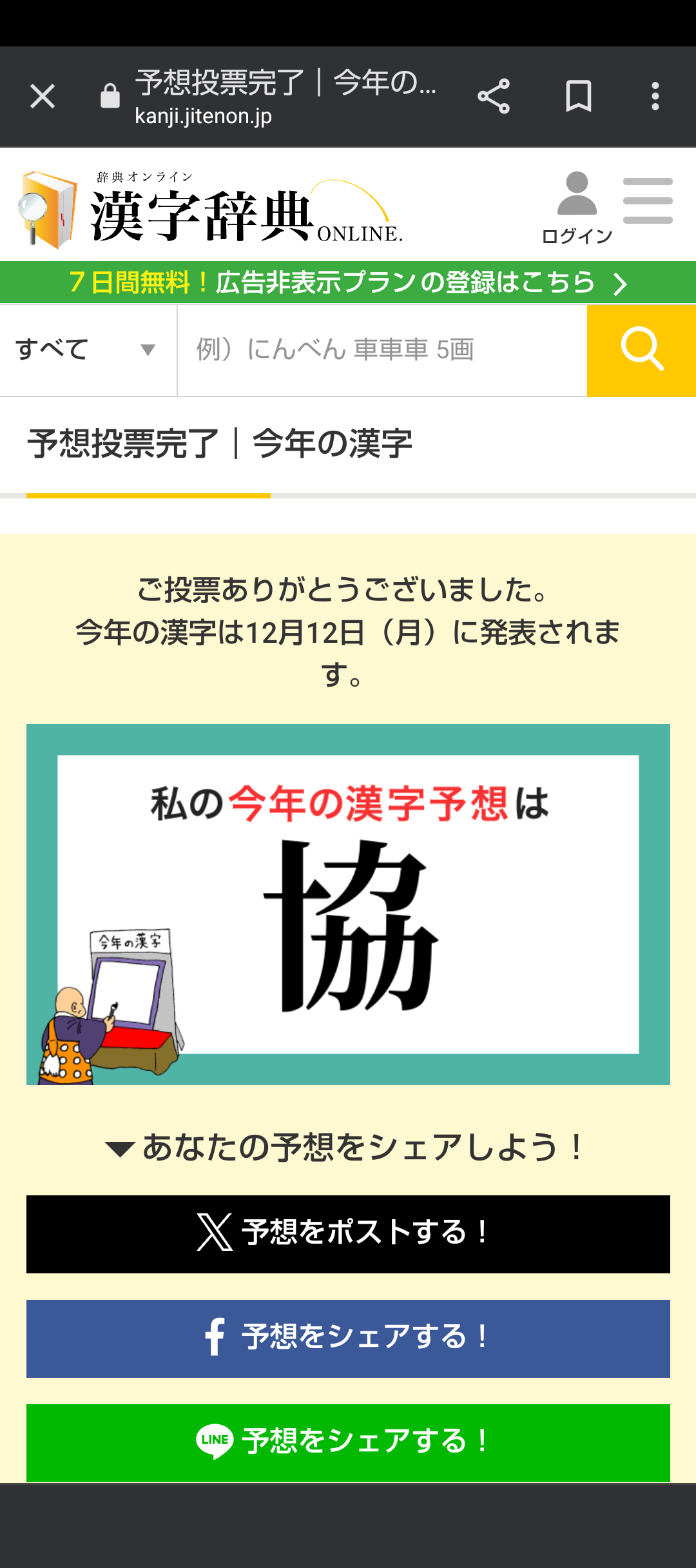Share your prediction on LINE
This screenshot has width=696, height=1568.
click(x=348, y=1442)
